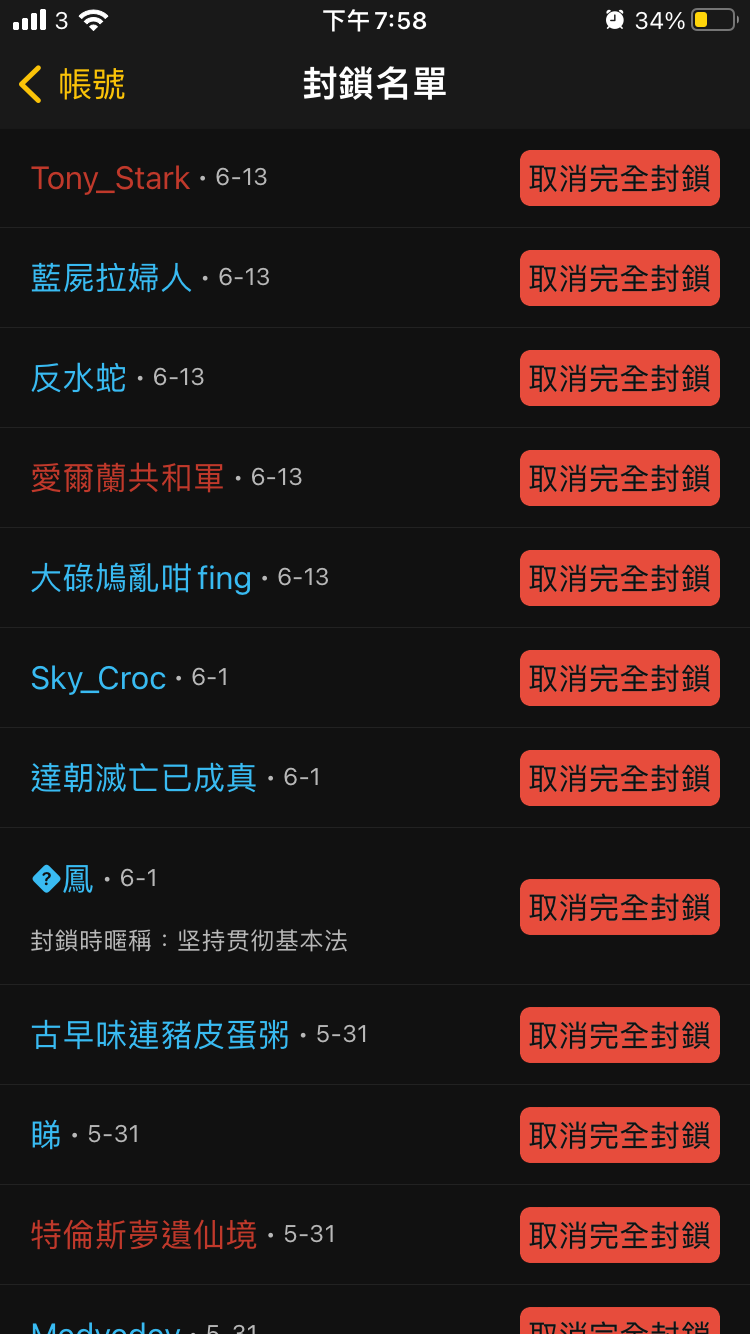Tap the 封鎖名單 title
Screen dimensions: 750x1334
374,86
